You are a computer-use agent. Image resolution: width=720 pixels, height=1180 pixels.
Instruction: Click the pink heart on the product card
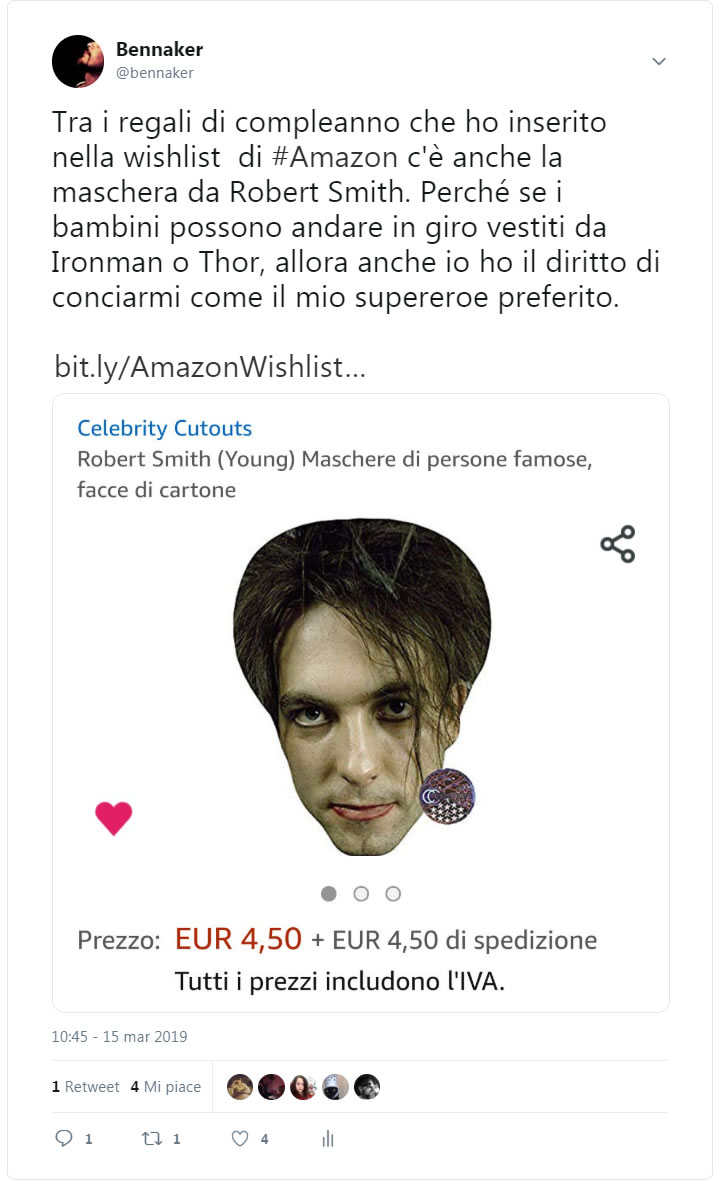(x=113, y=816)
